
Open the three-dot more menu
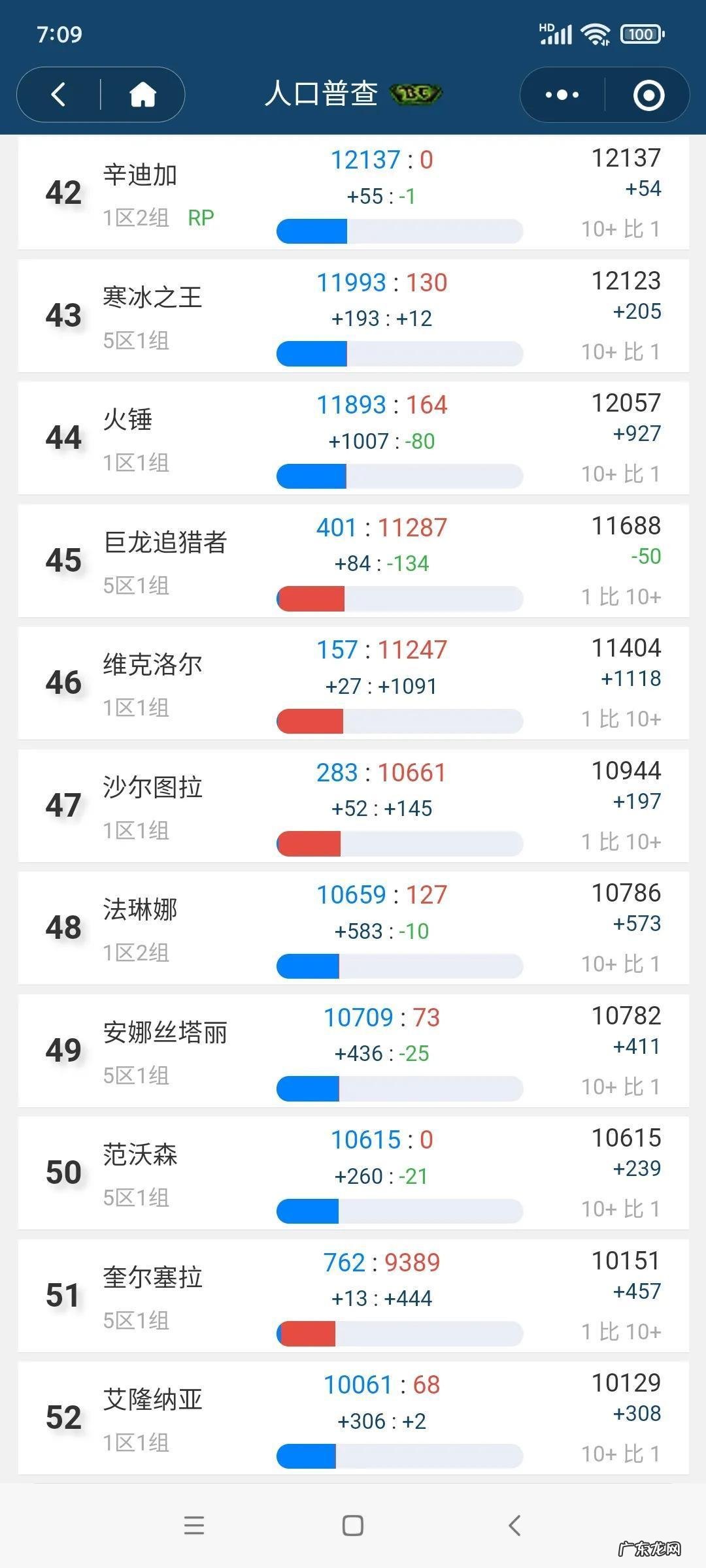[562, 95]
